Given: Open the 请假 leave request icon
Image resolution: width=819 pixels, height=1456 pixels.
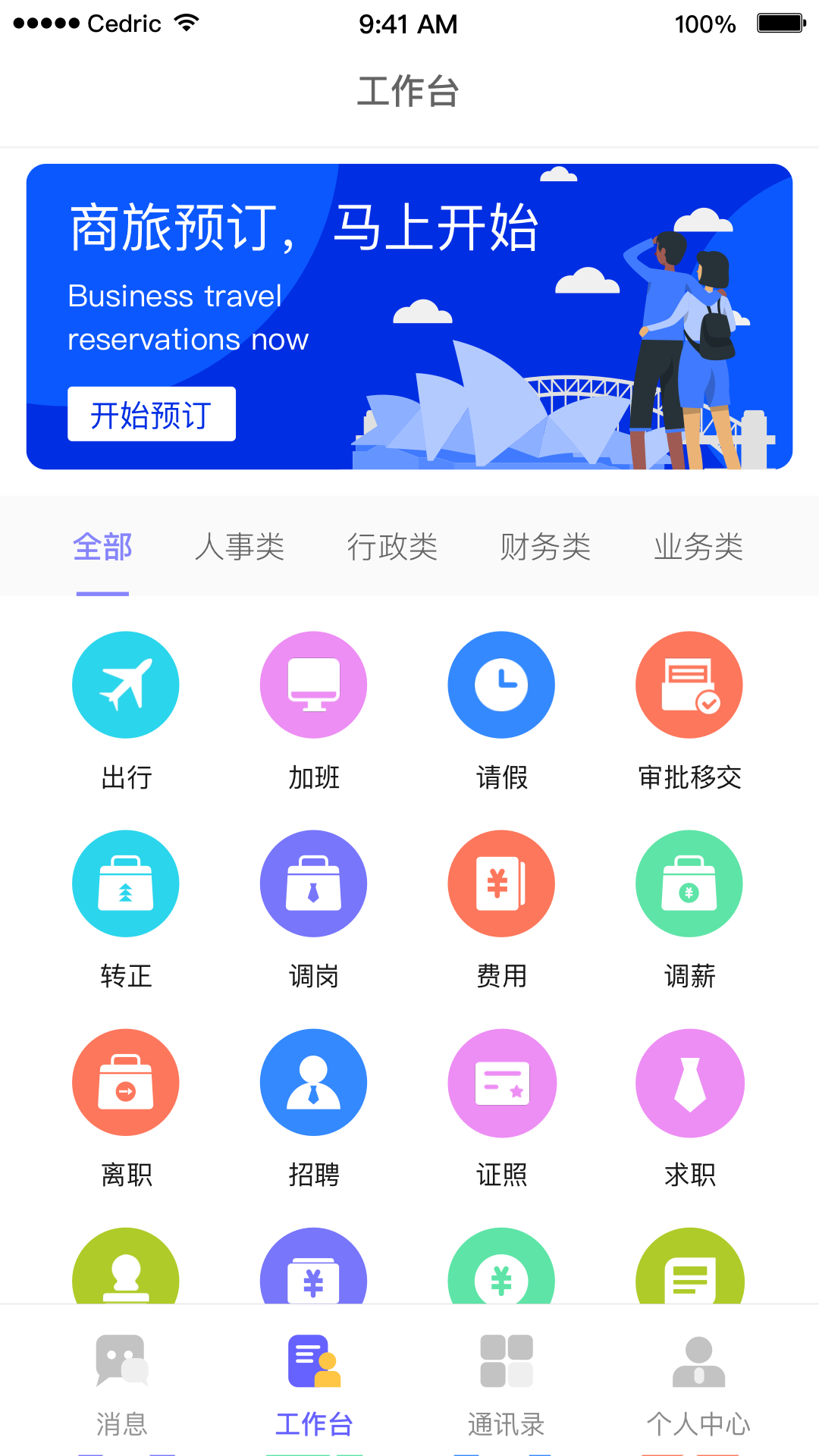Looking at the screenshot, I should (501, 684).
